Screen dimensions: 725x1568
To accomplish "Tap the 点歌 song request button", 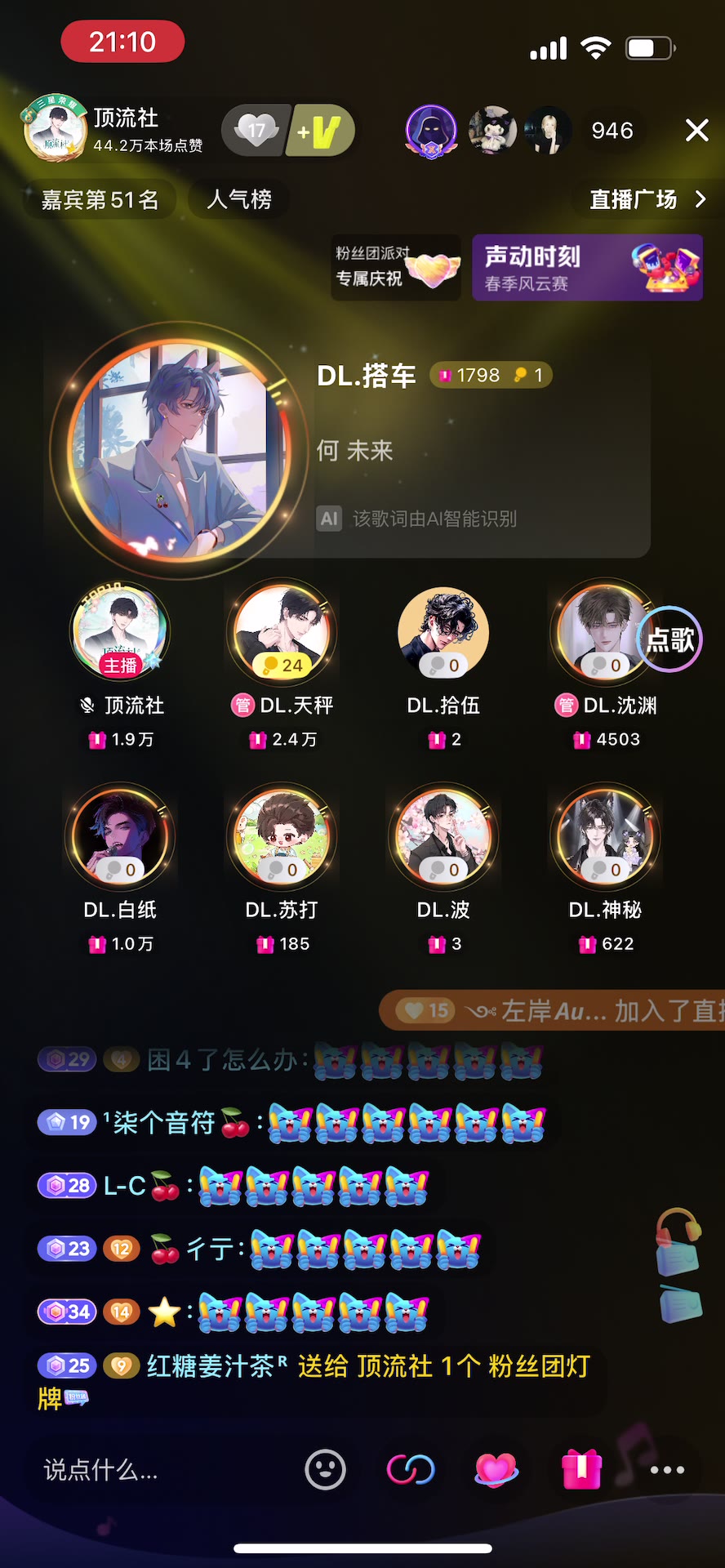I will [669, 639].
